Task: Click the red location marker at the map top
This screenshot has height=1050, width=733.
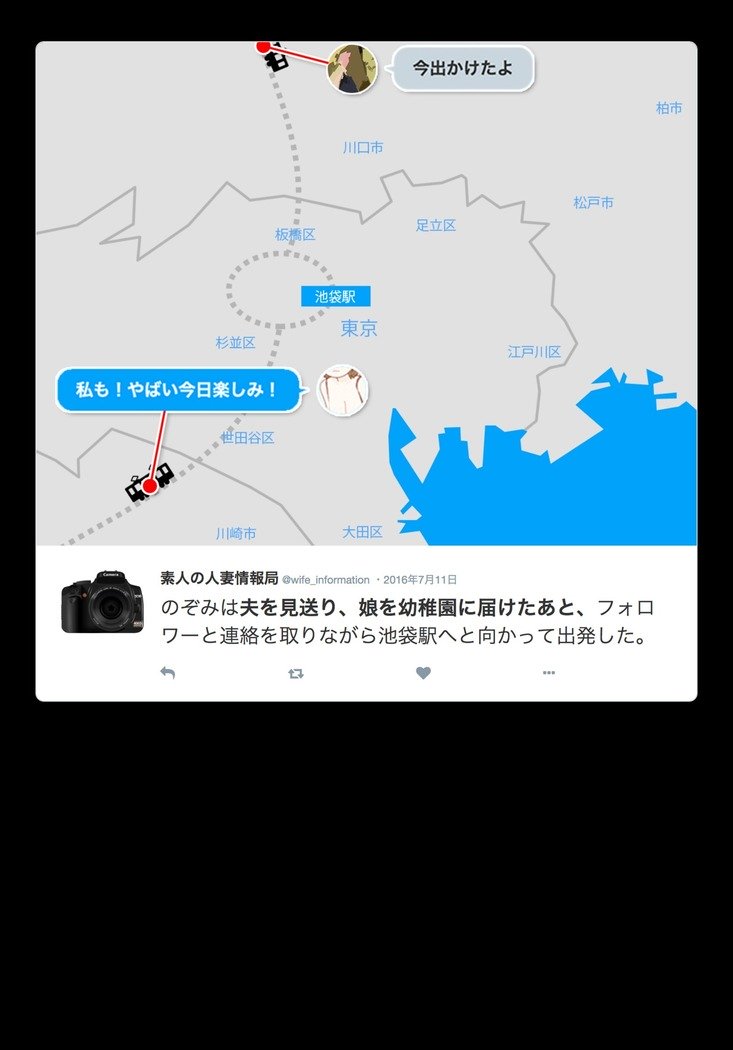Action: click(x=262, y=45)
